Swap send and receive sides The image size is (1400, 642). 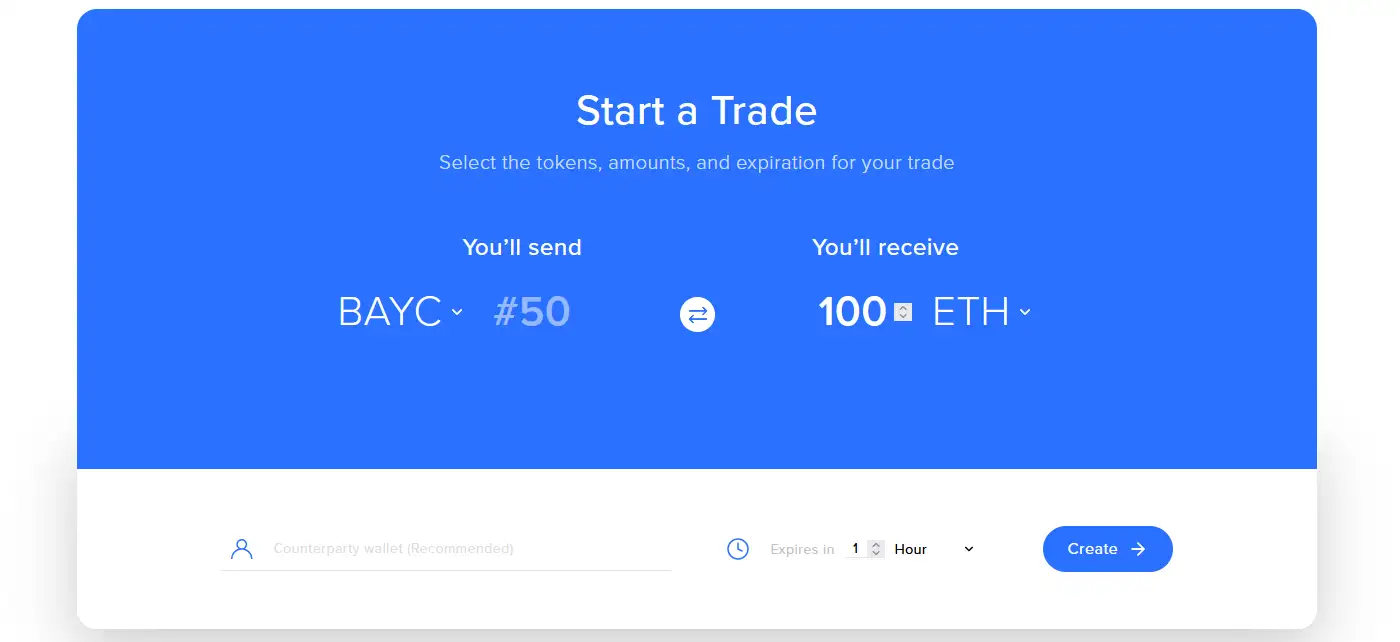pos(697,315)
